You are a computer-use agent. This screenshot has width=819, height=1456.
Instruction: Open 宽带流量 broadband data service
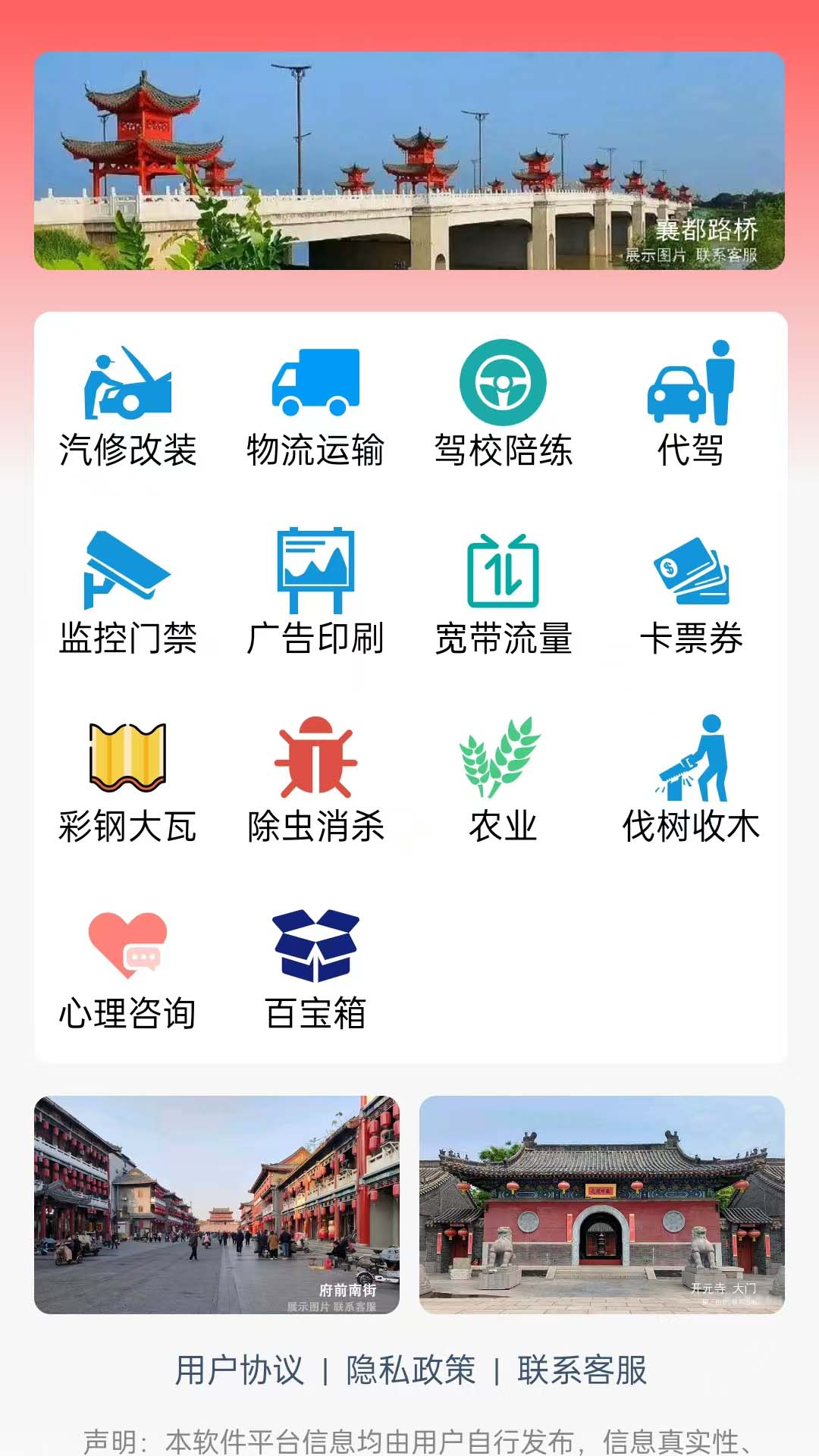click(504, 599)
